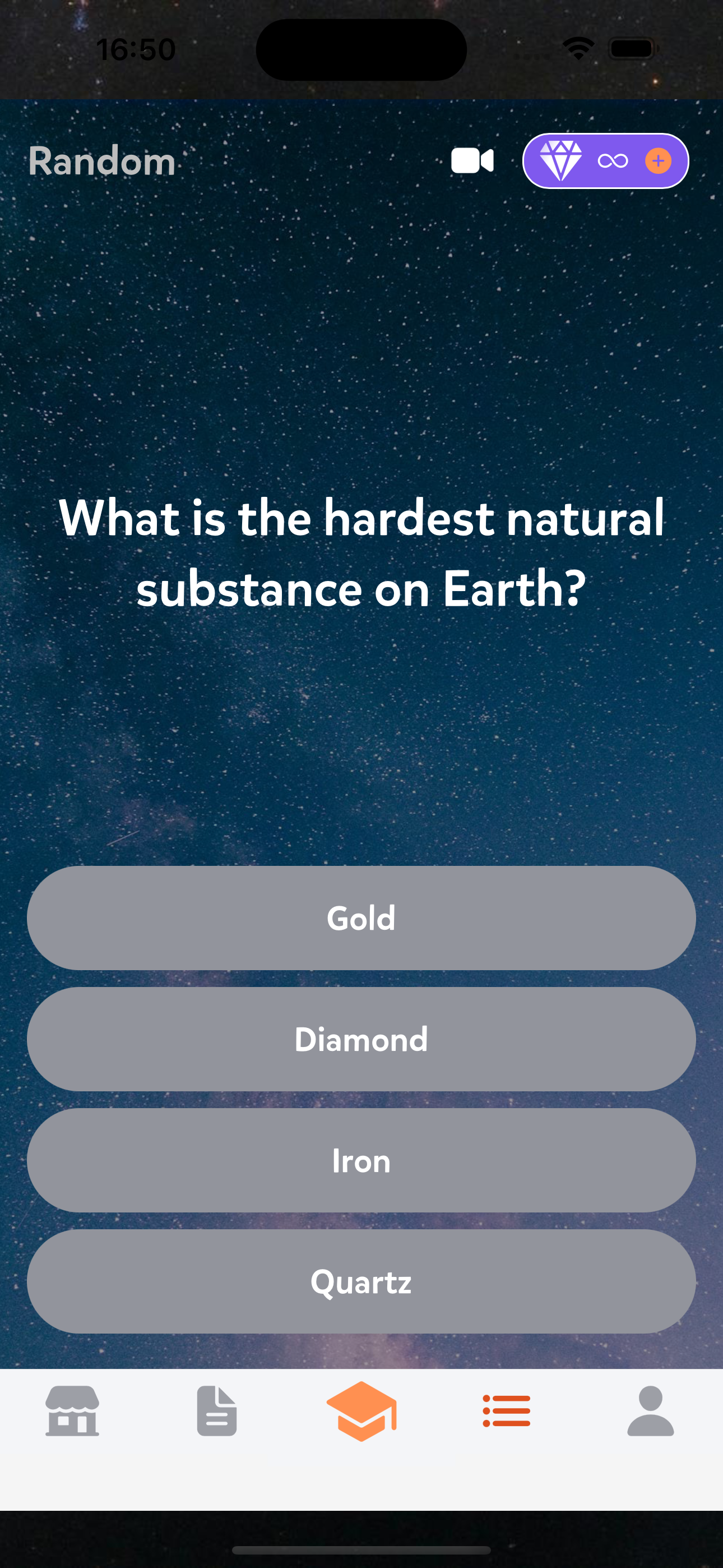
Task: Select Gold as the answer
Action: click(x=361, y=918)
